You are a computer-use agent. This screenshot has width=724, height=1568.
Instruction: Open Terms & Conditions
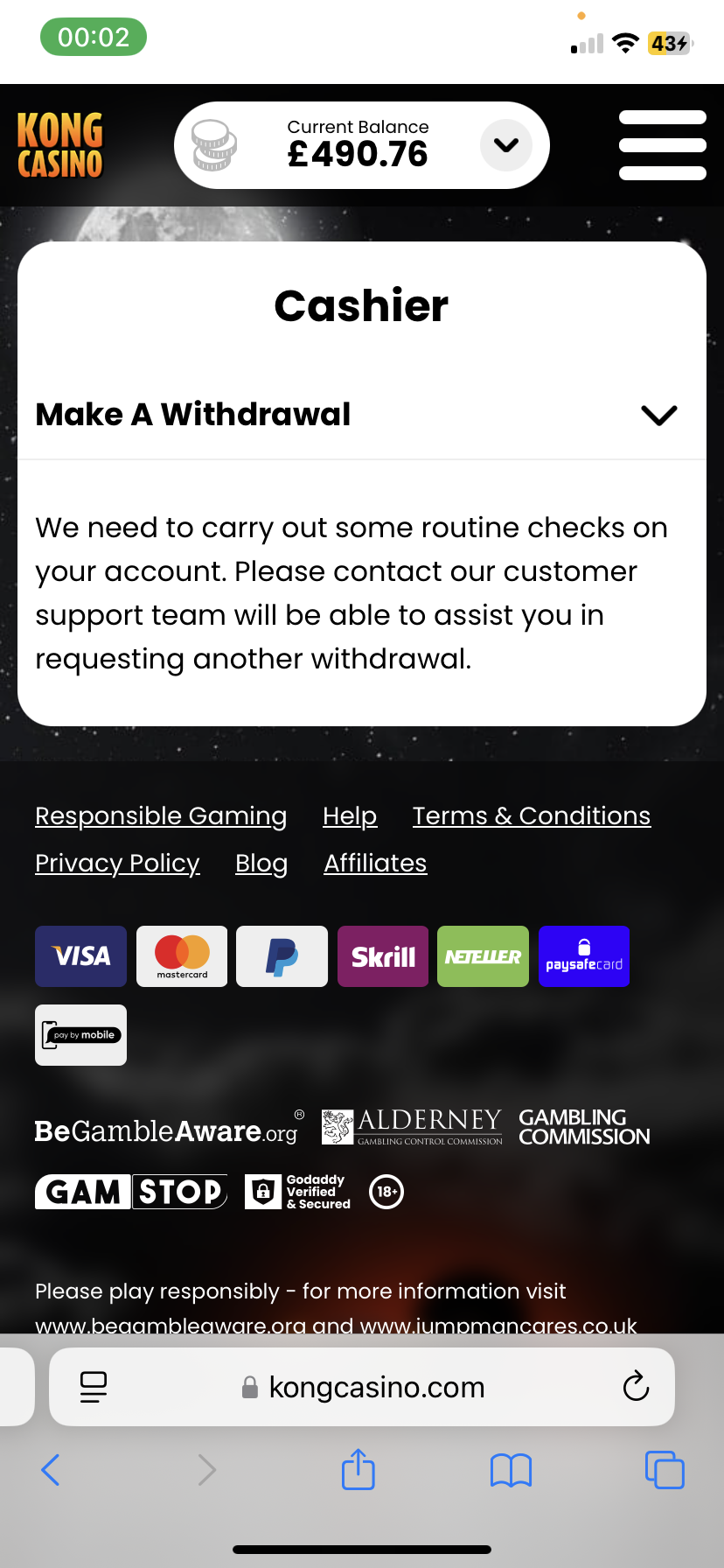coord(532,815)
